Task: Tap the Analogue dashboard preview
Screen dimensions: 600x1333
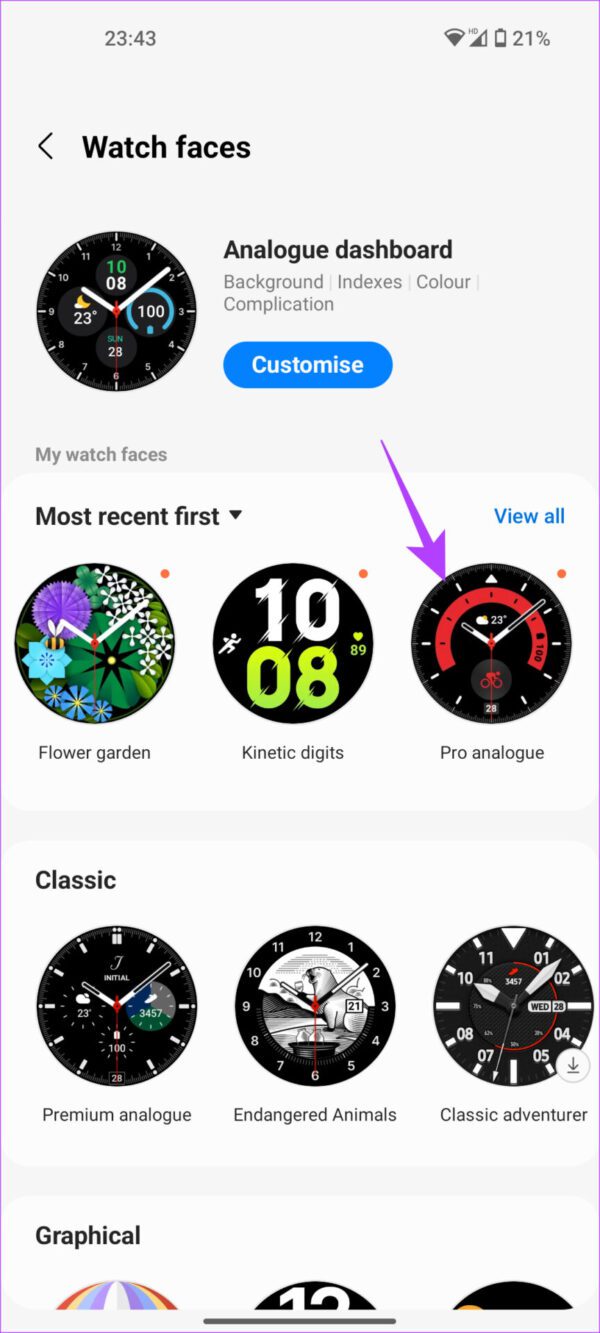Action: click(116, 313)
